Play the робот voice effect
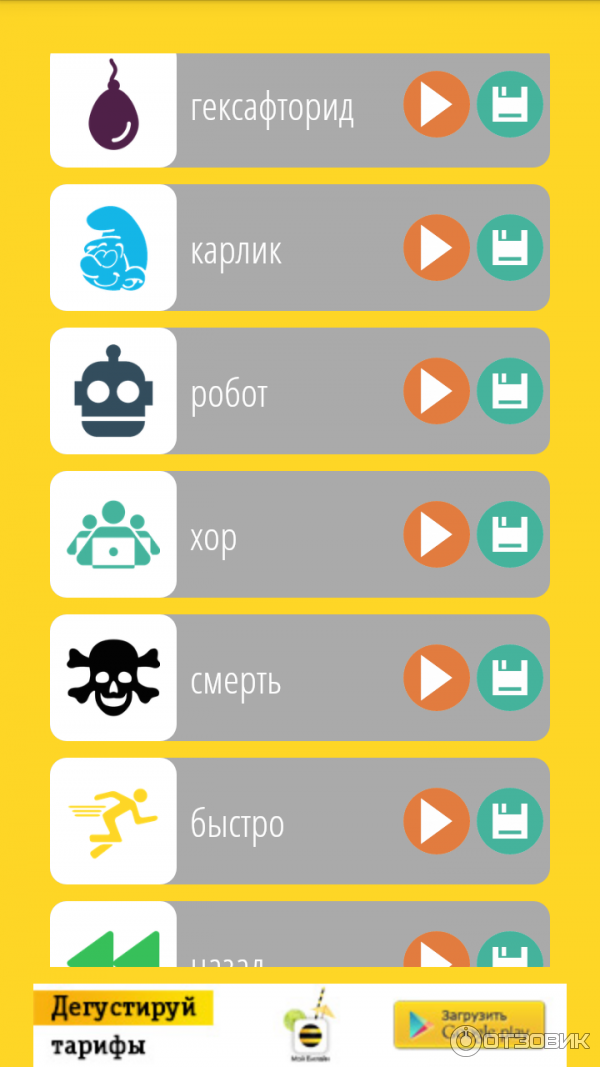Image resolution: width=600 pixels, height=1067 pixels. [x=436, y=391]
